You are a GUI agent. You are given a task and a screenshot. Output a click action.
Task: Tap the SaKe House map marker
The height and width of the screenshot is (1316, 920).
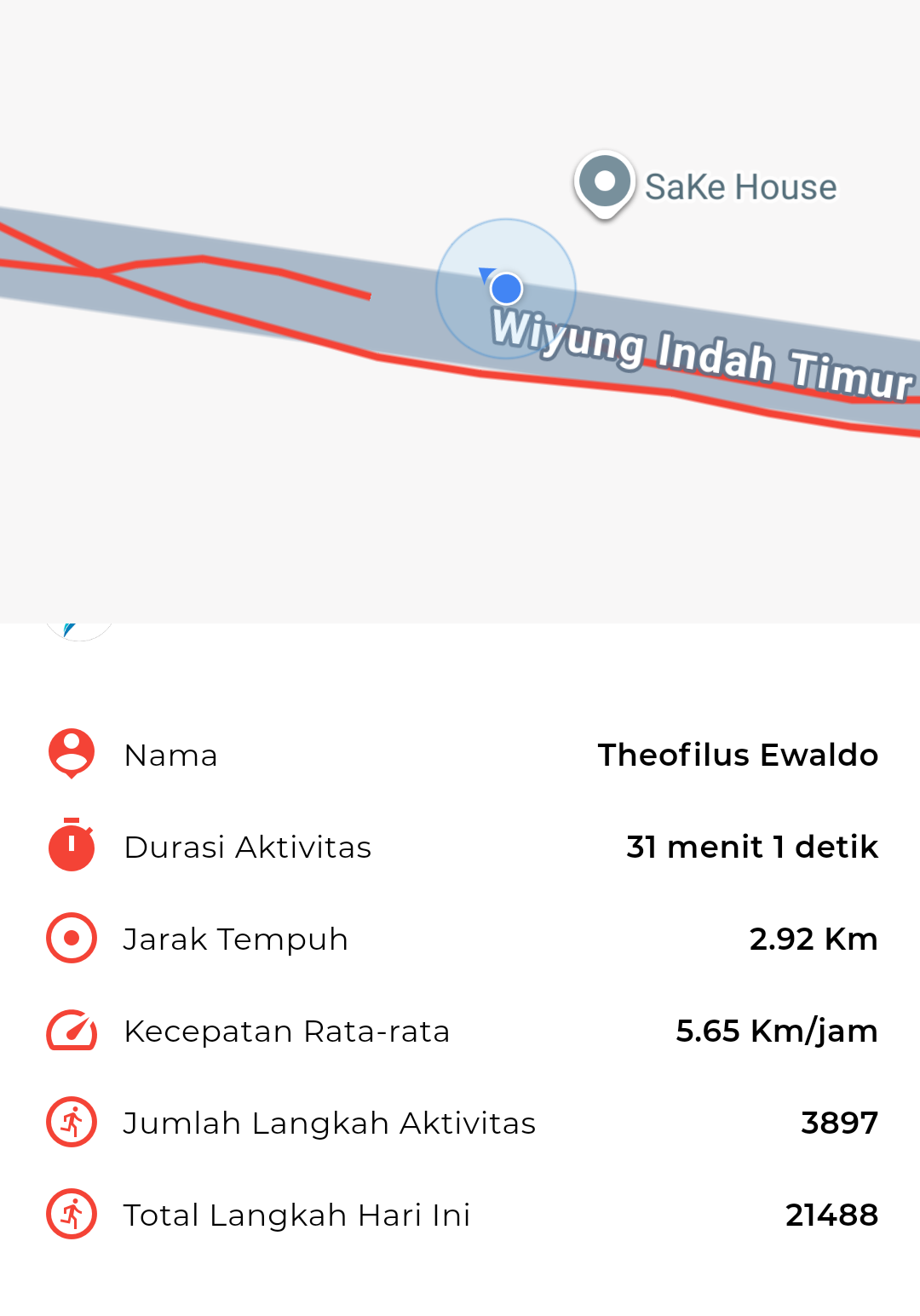(605, 182)
